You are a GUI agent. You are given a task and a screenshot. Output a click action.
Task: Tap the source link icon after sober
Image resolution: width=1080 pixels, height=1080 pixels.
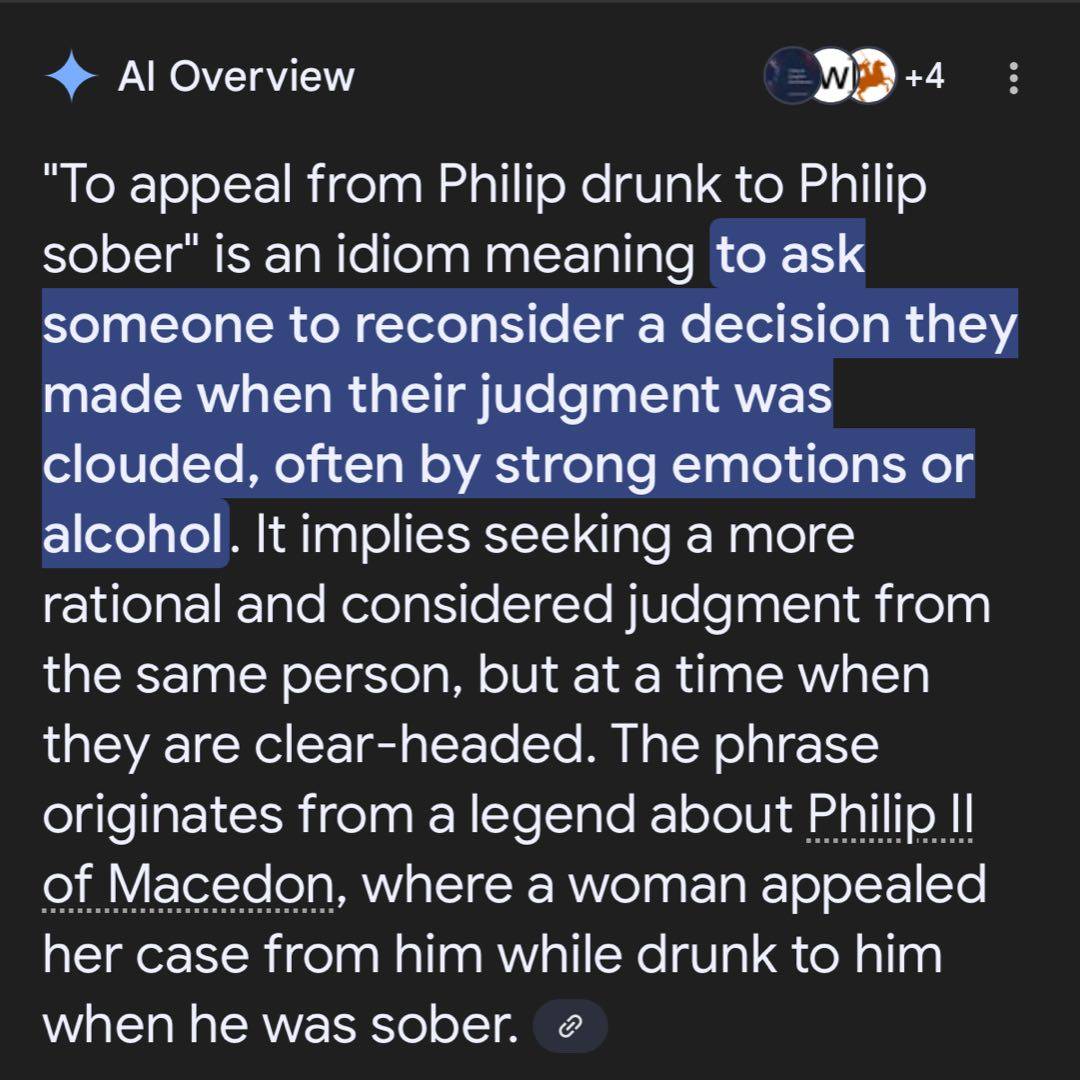[570, 1026]
